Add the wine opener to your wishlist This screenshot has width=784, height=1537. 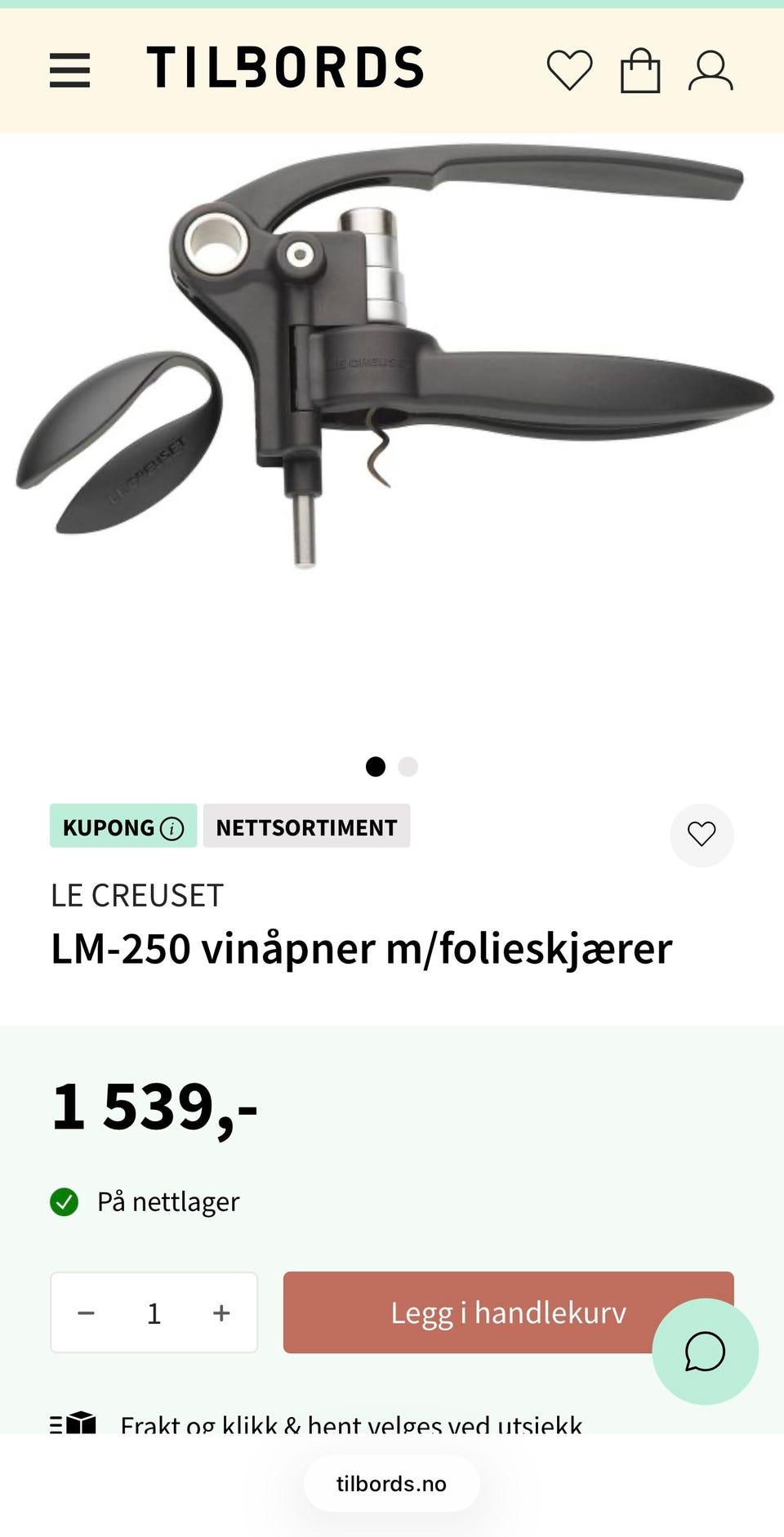(701, 835)
